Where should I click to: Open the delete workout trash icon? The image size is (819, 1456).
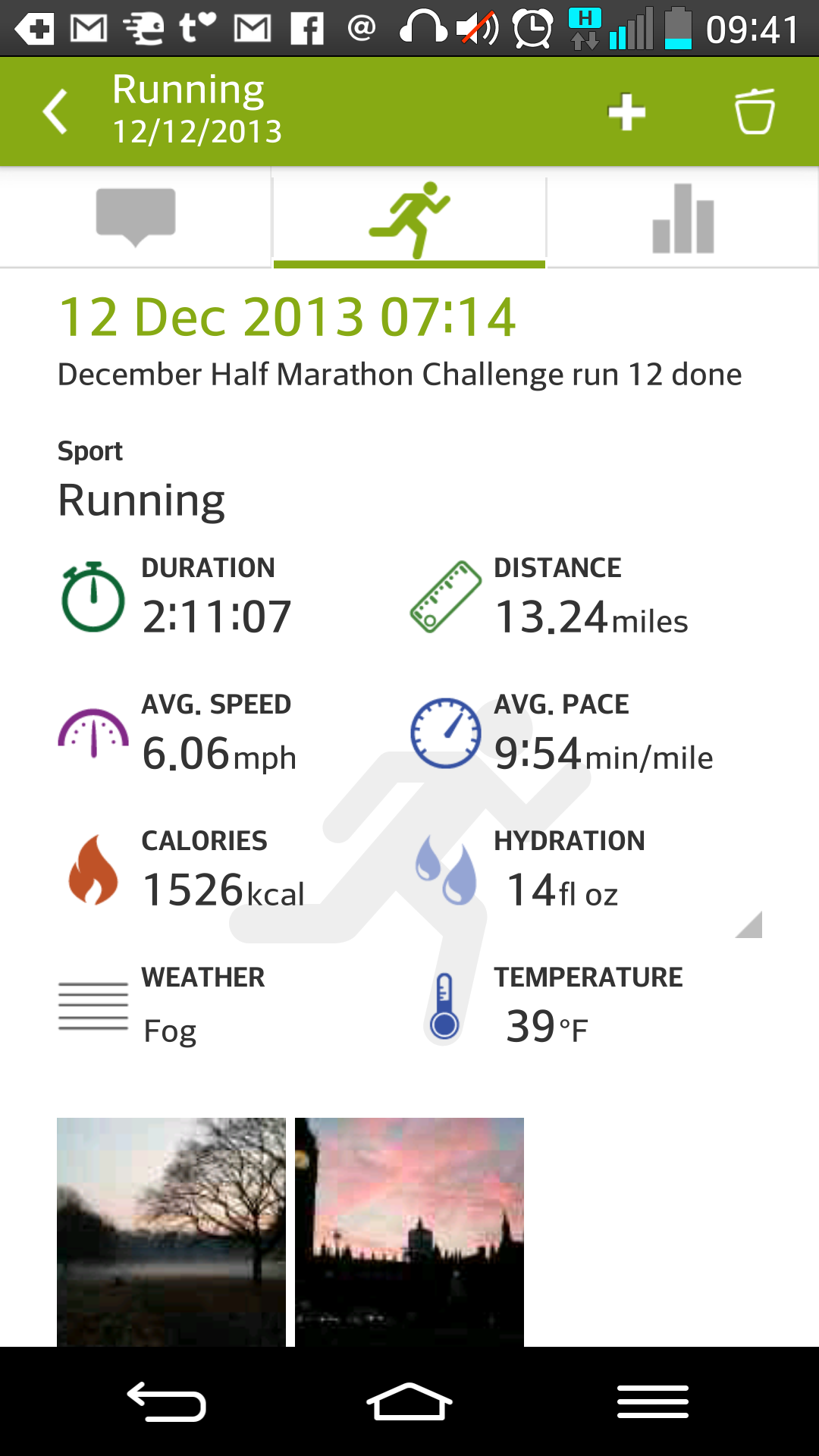755,111
